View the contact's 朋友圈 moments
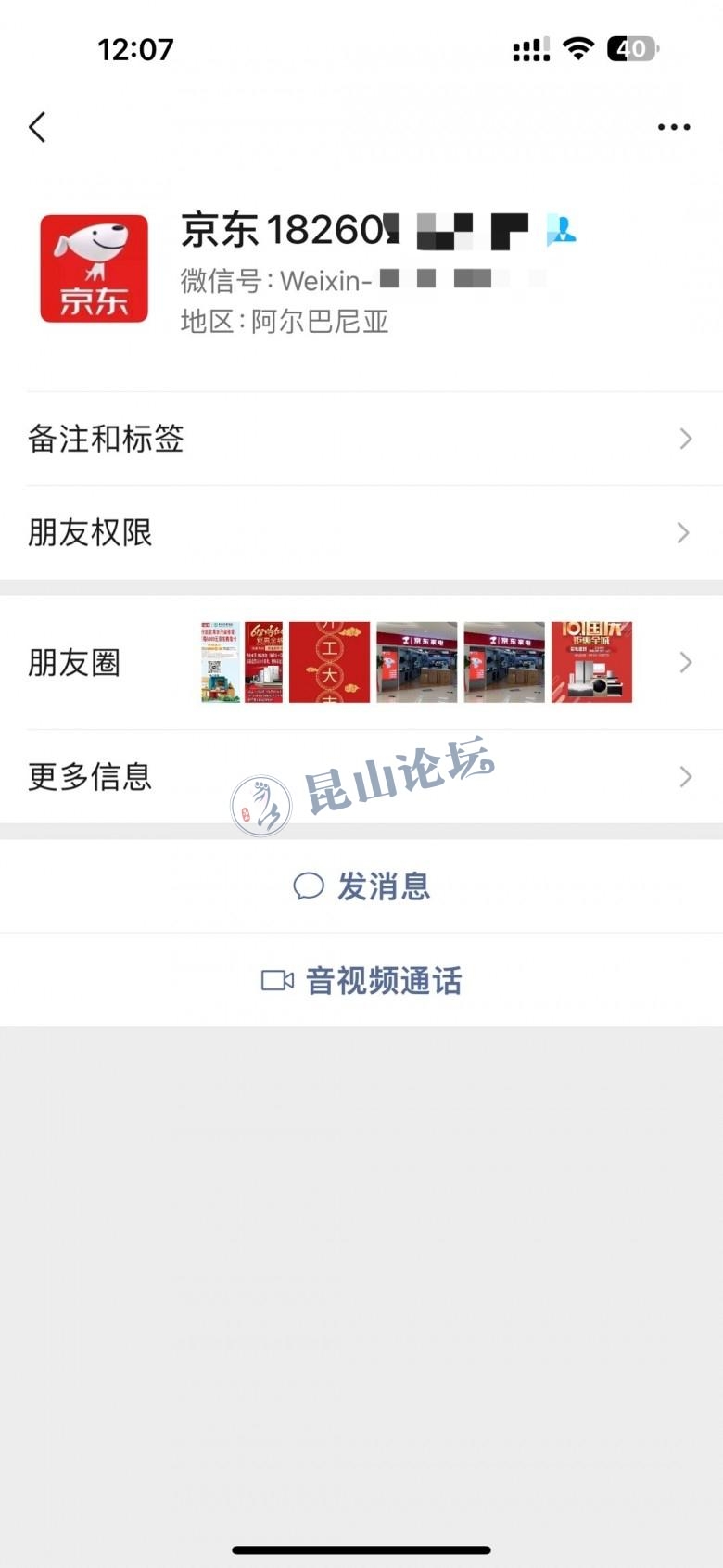The height and width of the screenshot is (1568, 723). pyautogui.click(x=361, y=662)
